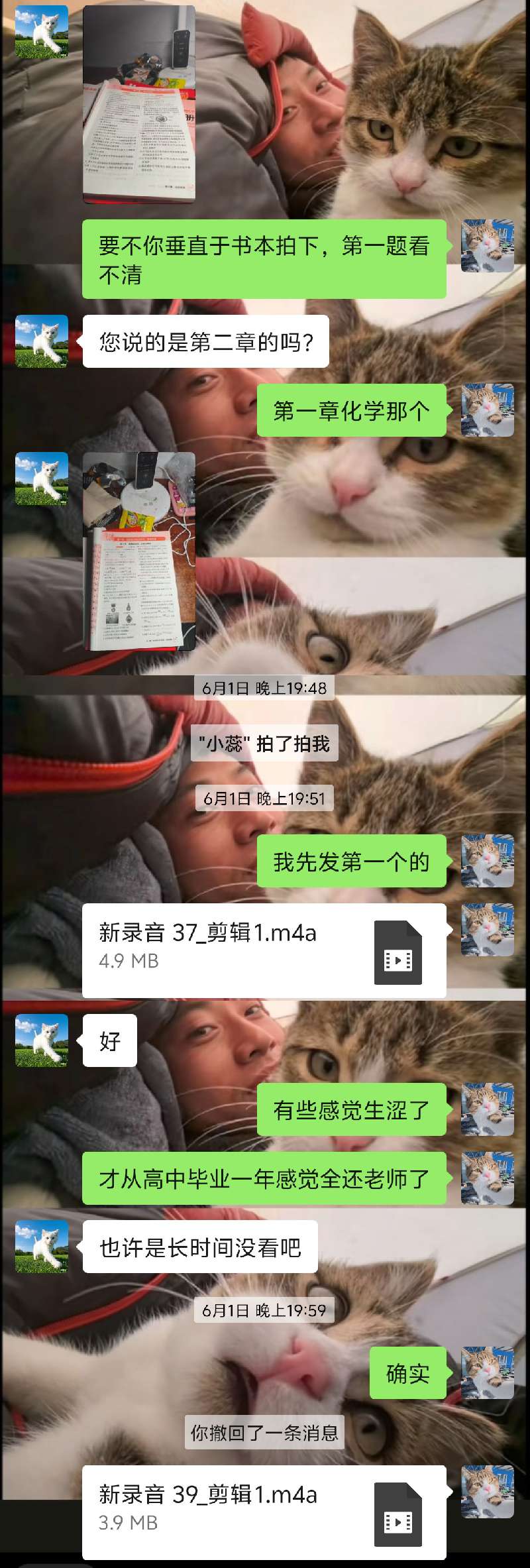
Task: Tap the white cat avatar beside '好'
Action: click(42, 1040)
